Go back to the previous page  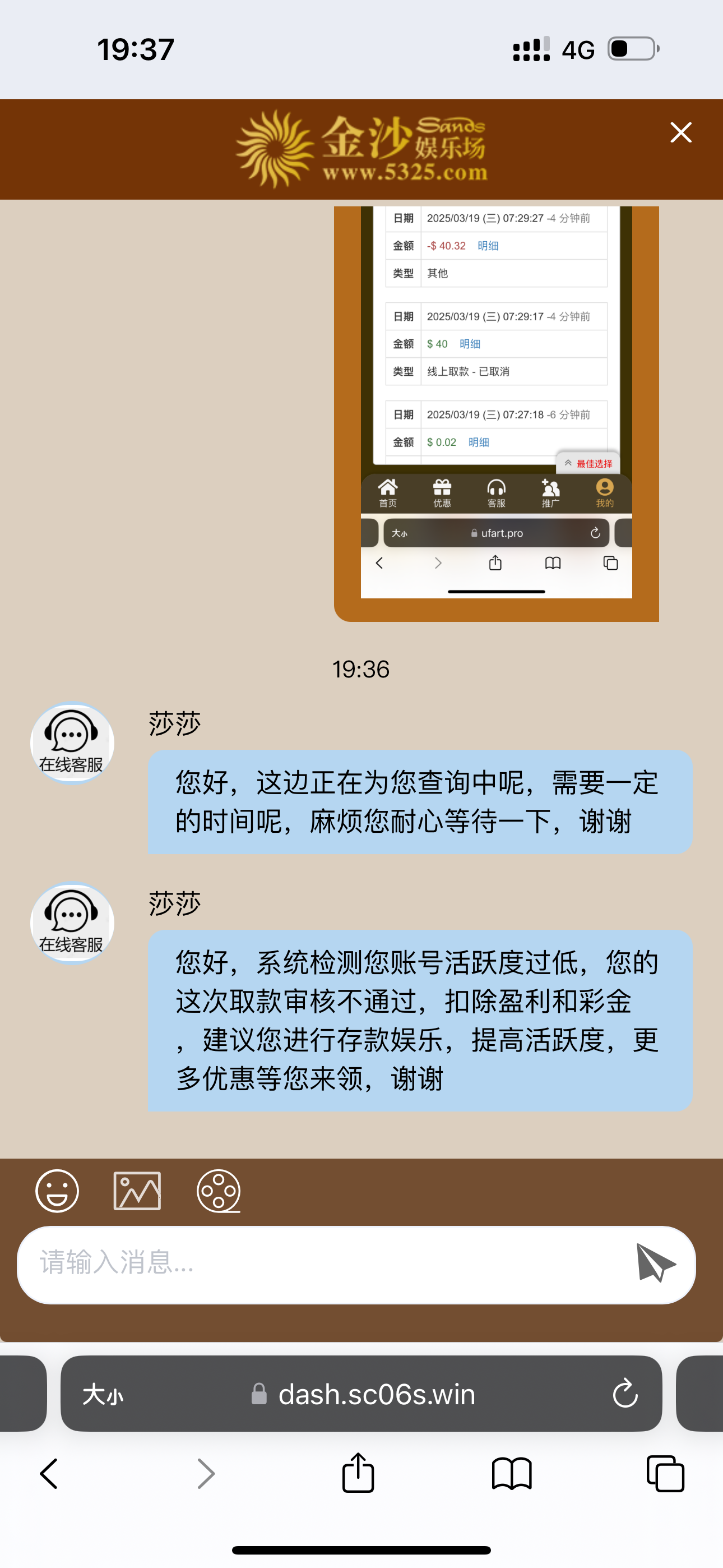49,1474
